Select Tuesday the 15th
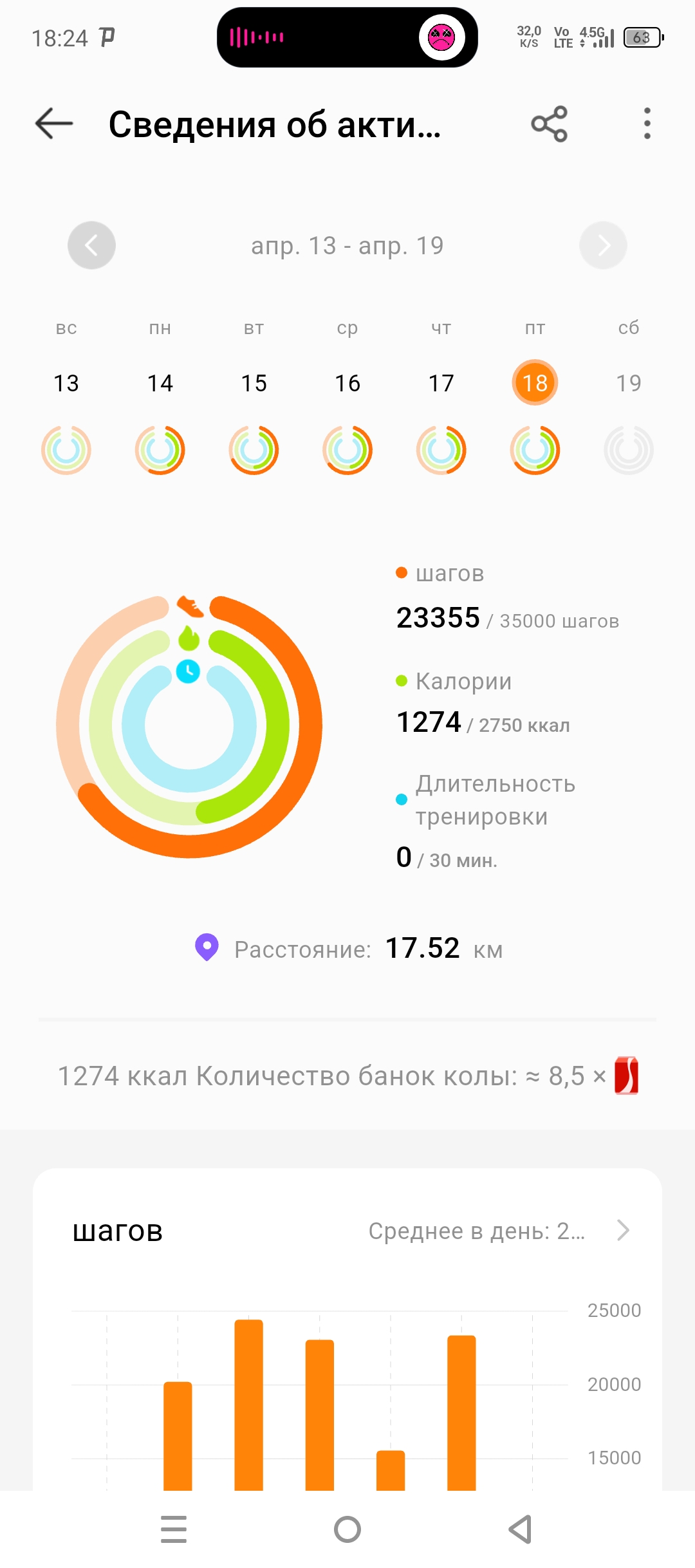695x1568 pixels. tap(254, 383)
